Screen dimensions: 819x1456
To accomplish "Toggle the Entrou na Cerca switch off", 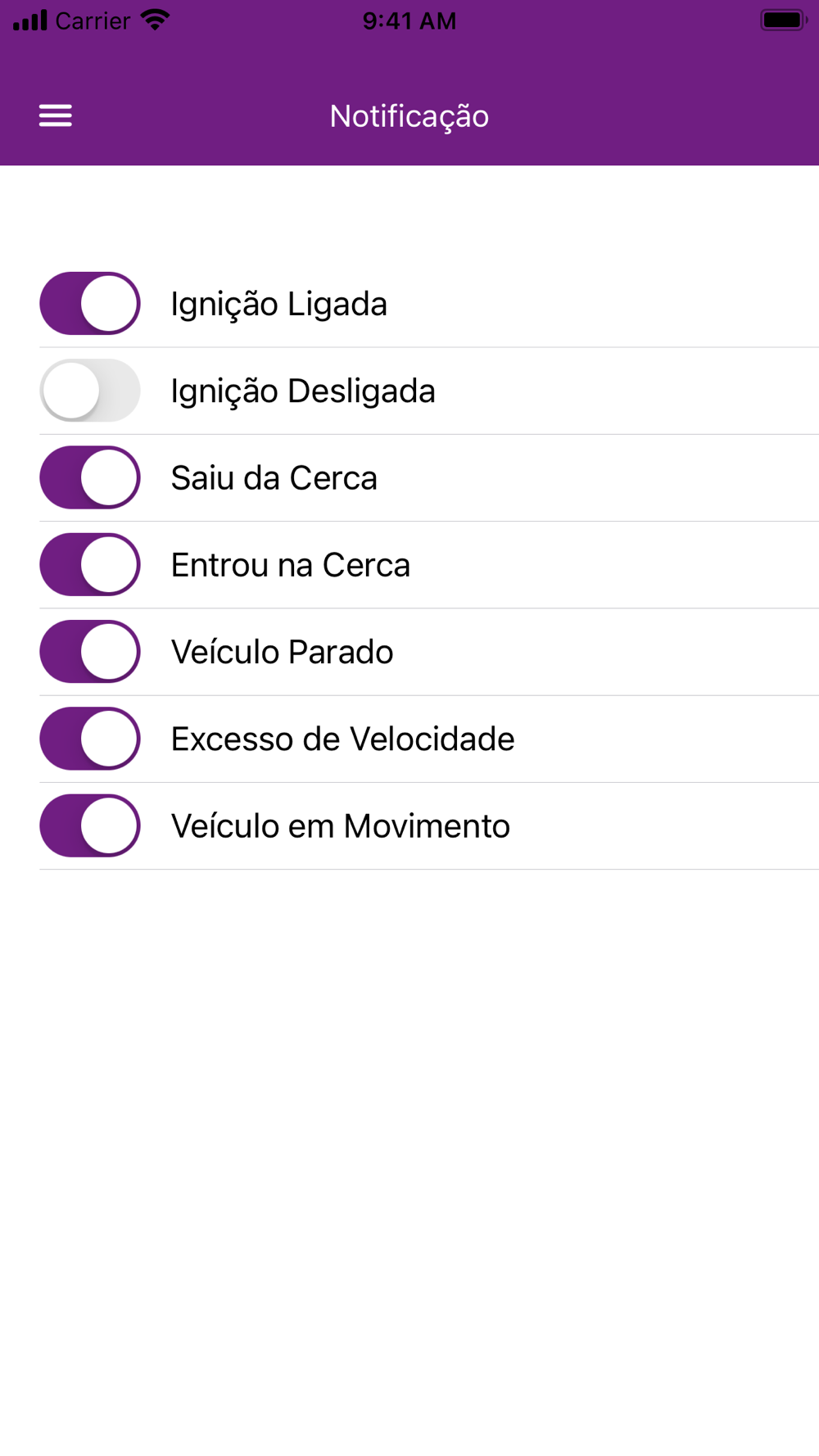I will pyautogui.click(x=90, y=565).
